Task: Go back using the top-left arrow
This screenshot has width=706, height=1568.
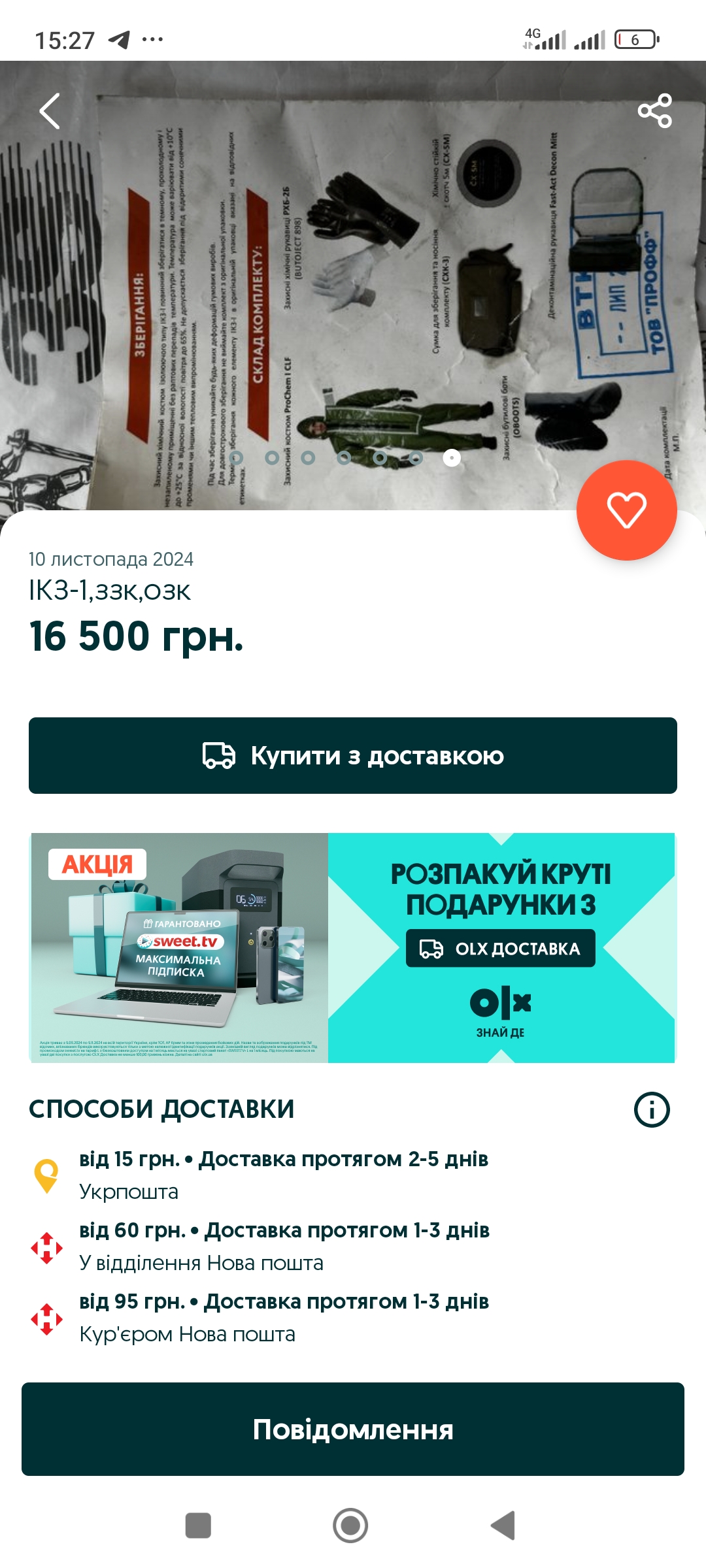Action: (50, 111)
